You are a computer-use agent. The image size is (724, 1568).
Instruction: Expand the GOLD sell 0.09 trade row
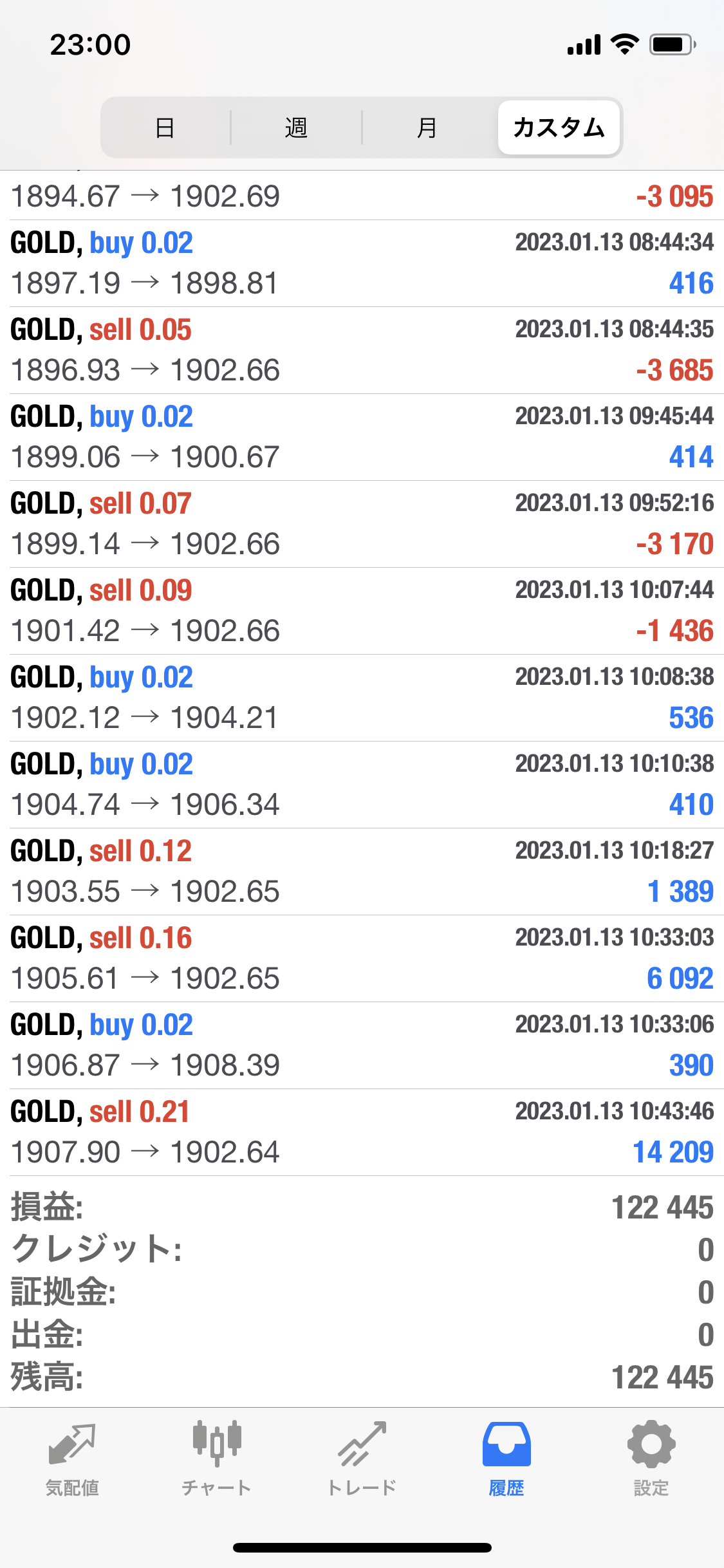362,611
